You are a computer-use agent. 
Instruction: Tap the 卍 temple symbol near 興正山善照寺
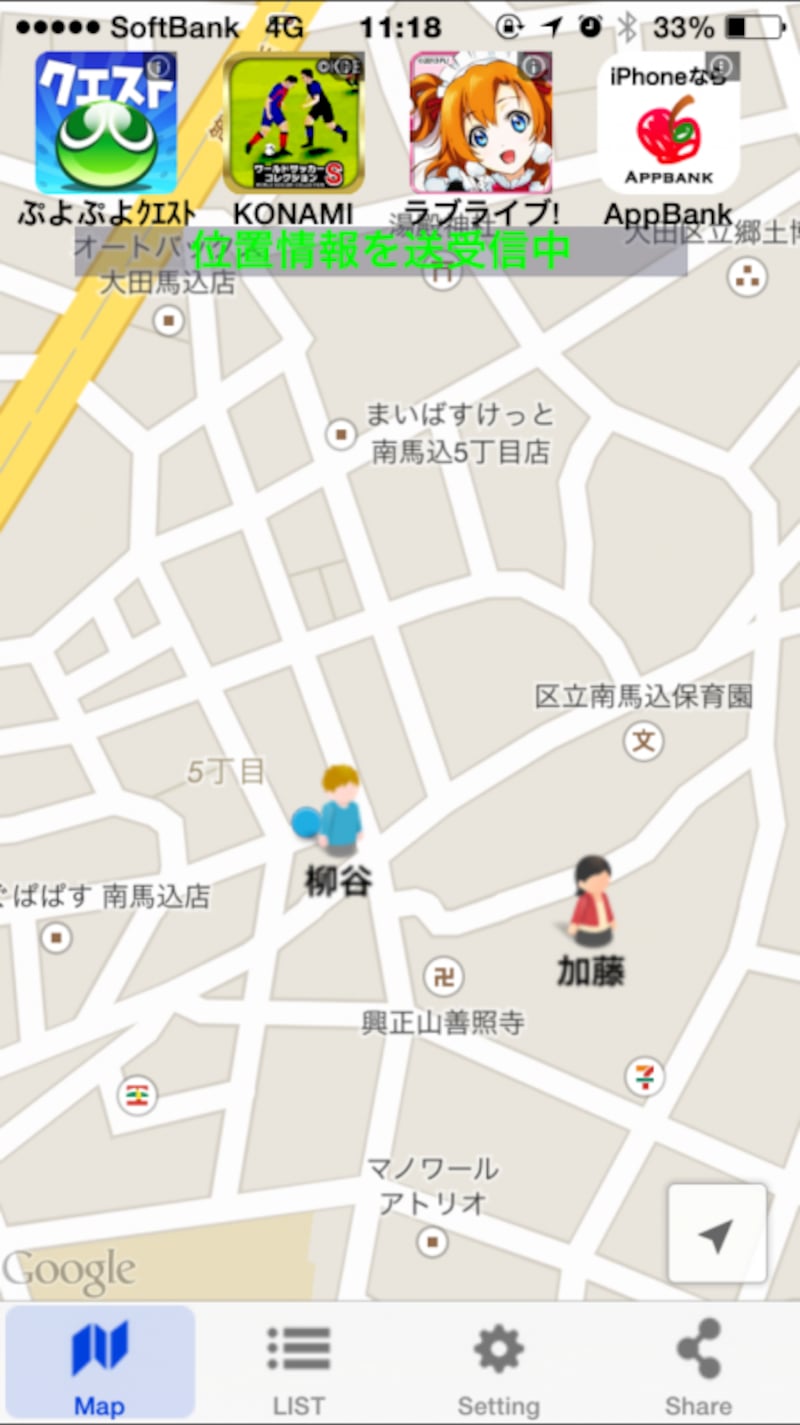tap(446, 974)
